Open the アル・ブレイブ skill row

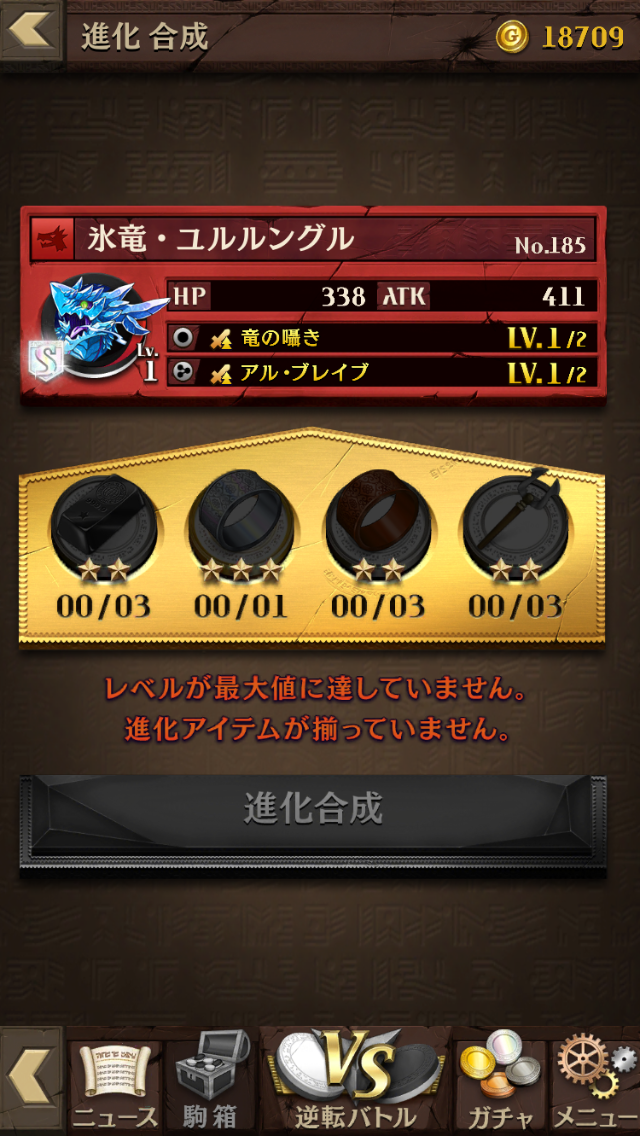click(x=383, y=373)
